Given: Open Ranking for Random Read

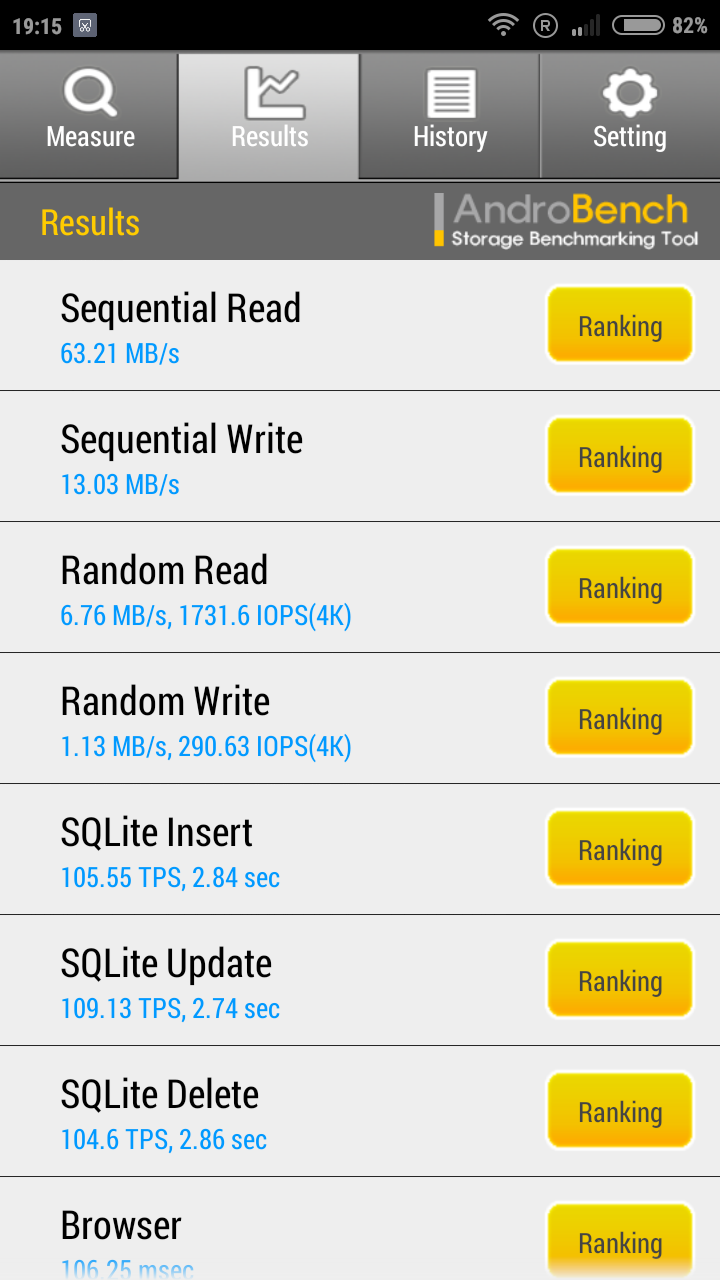Looking at the screenshot, I should tap(620, 587).
